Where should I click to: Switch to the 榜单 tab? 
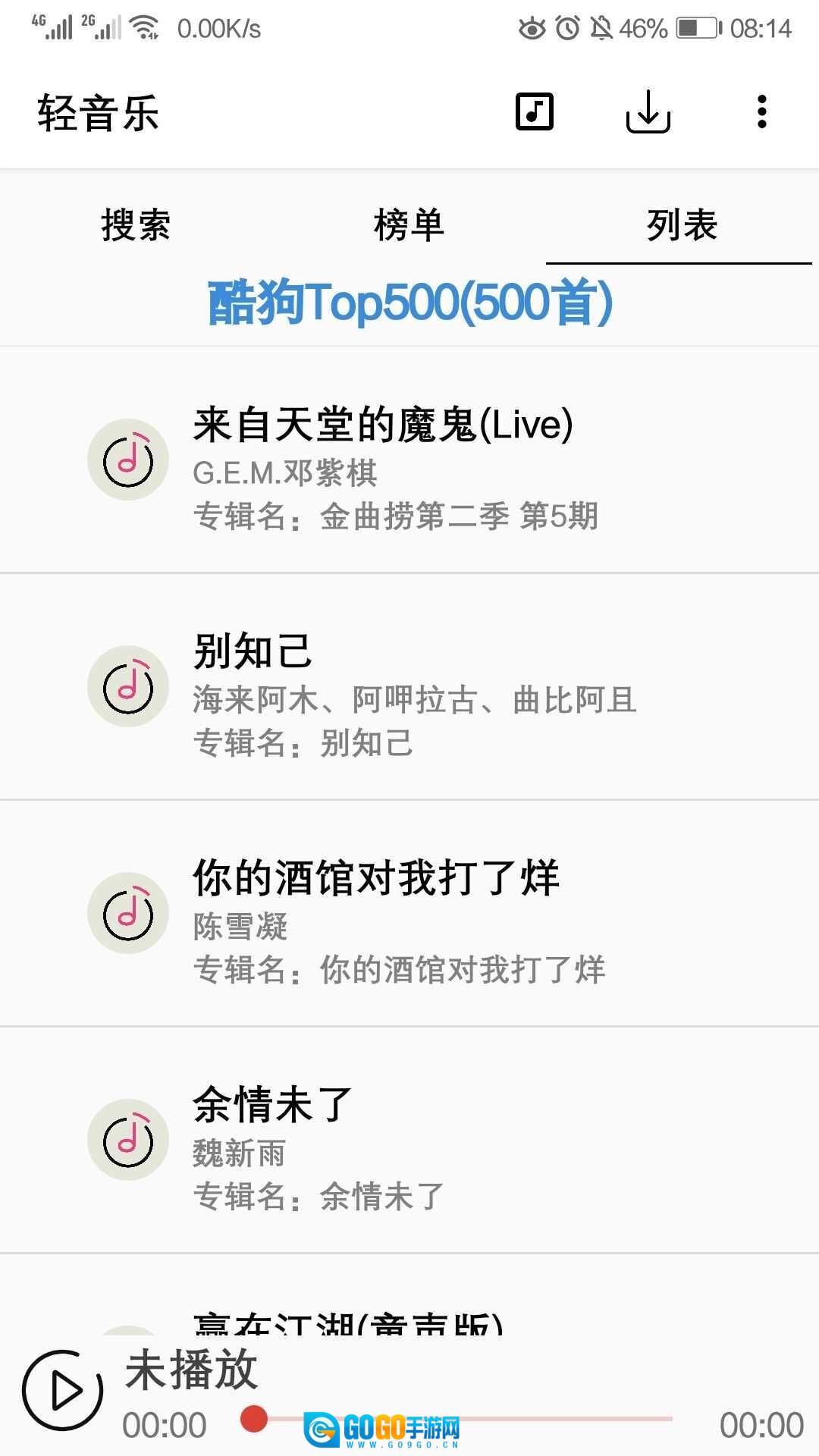[409, 225]
